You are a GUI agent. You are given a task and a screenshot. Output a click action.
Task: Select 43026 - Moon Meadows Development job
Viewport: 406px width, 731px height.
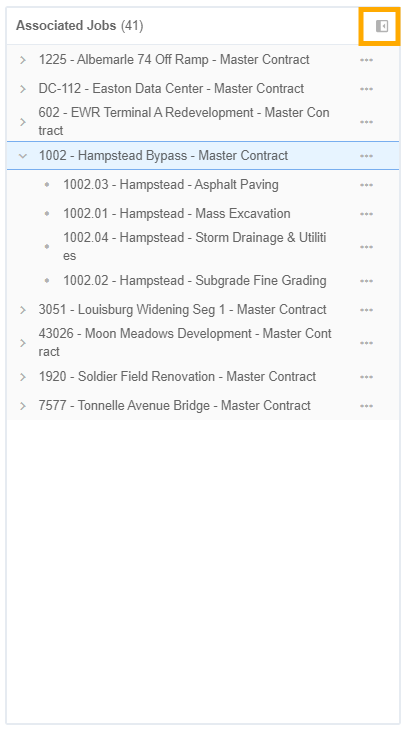tap(185, 343)
